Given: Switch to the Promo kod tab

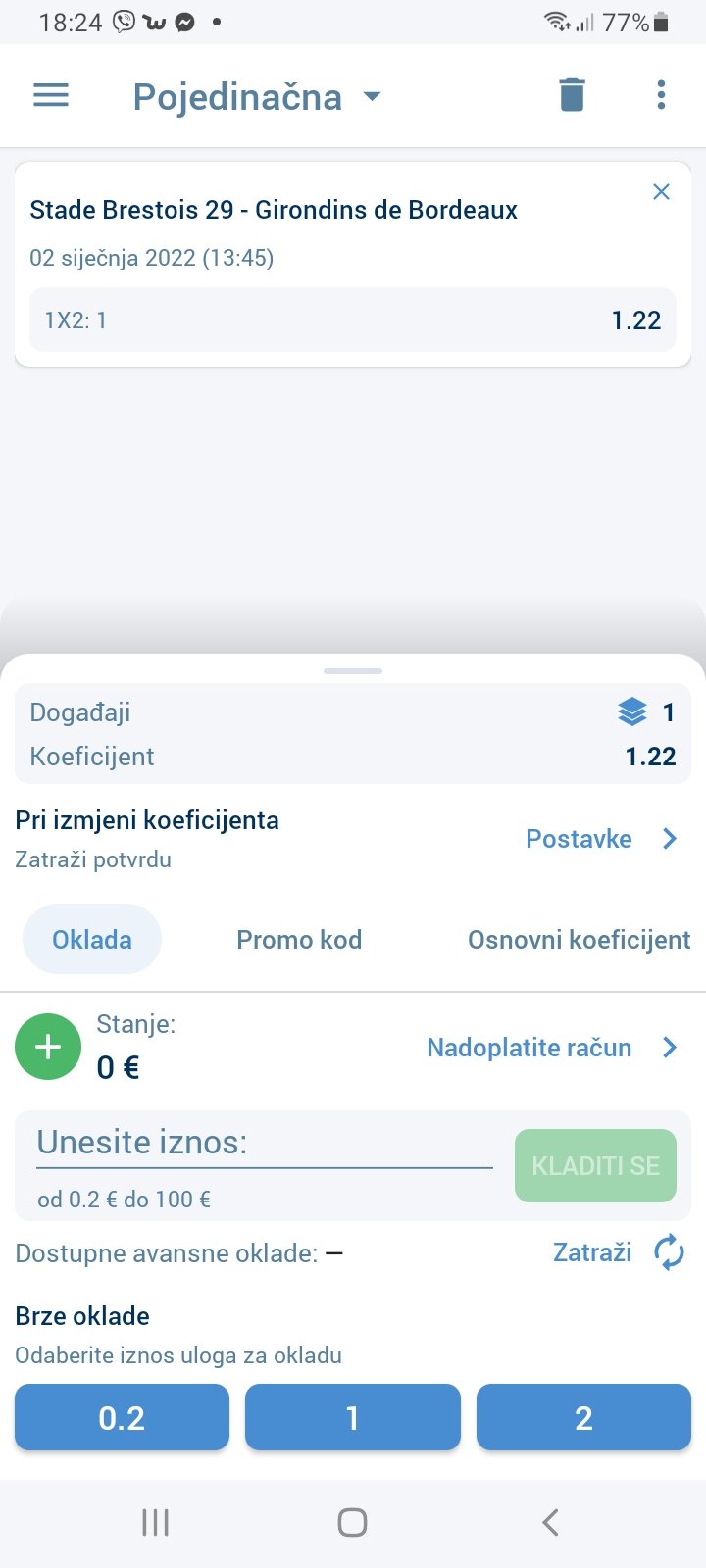Looking at the screenshot, I should click(x=299, y=940).
